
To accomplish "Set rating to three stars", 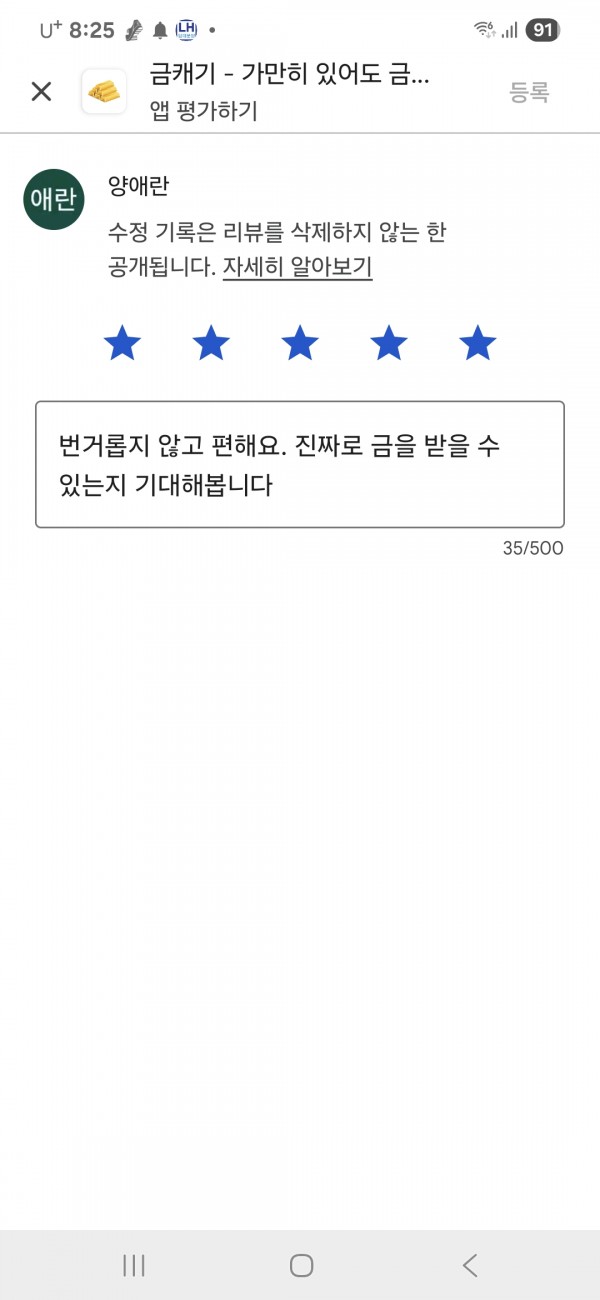I will 300,343.
